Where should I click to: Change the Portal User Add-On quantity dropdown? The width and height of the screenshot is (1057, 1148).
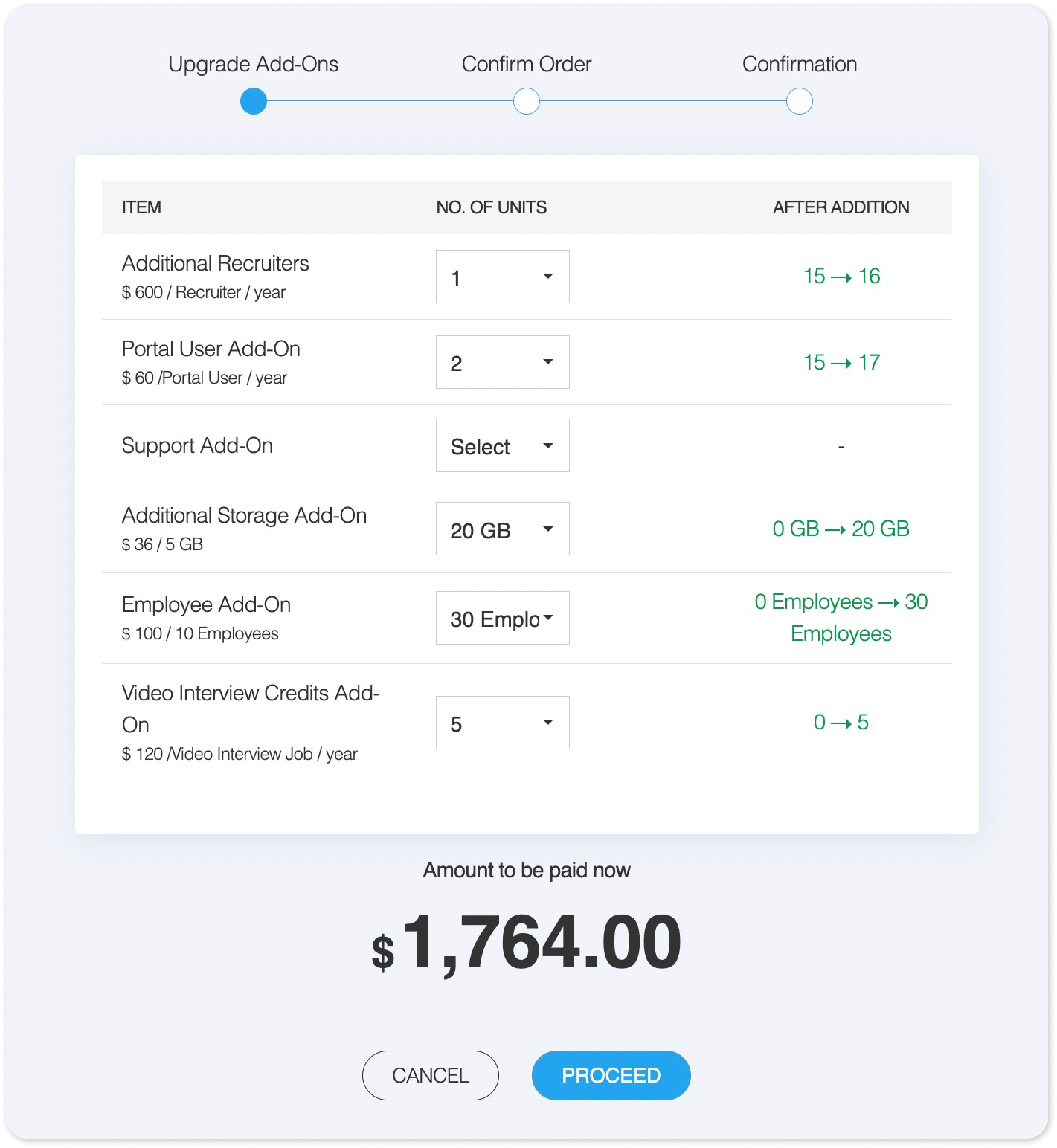[x=502, y=362]
